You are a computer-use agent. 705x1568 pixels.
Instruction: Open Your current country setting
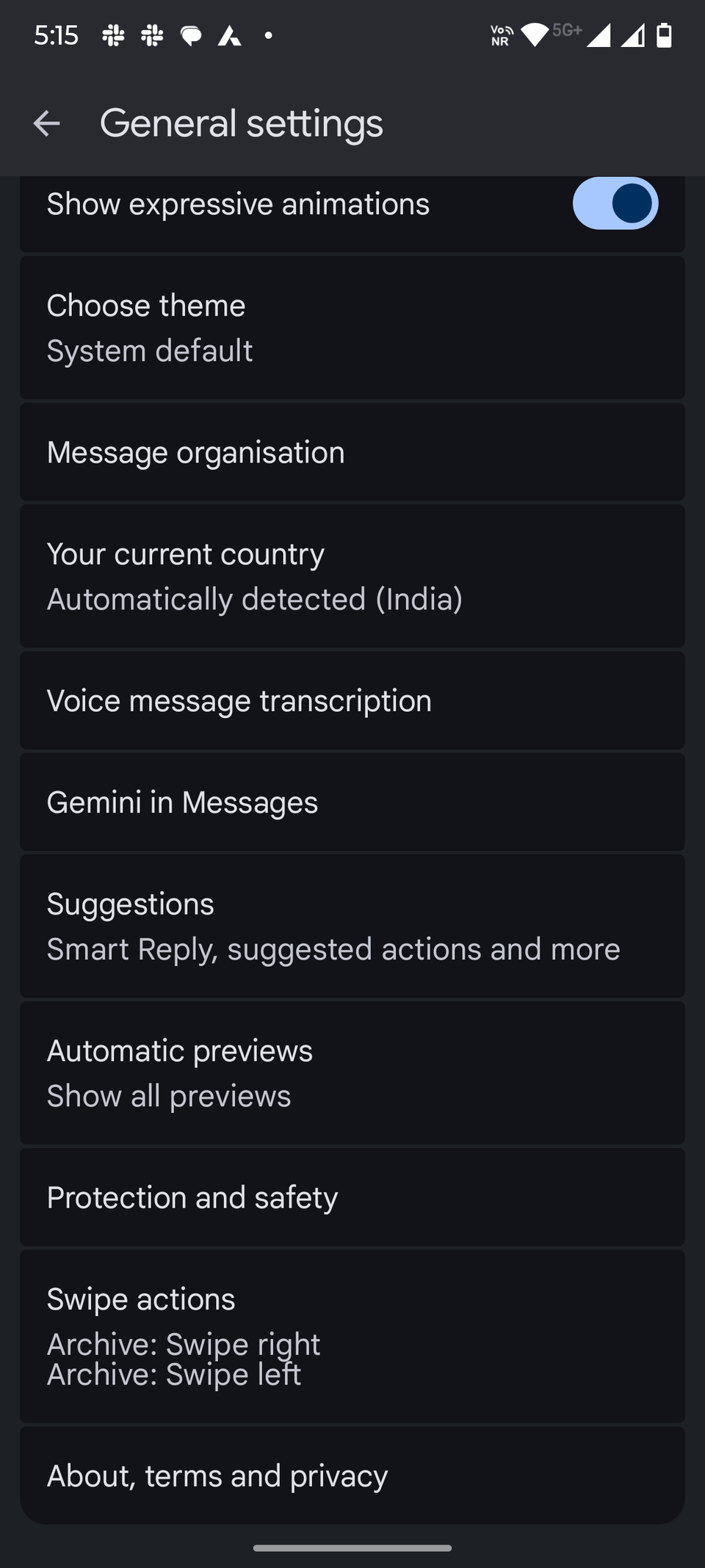(352, 576)
